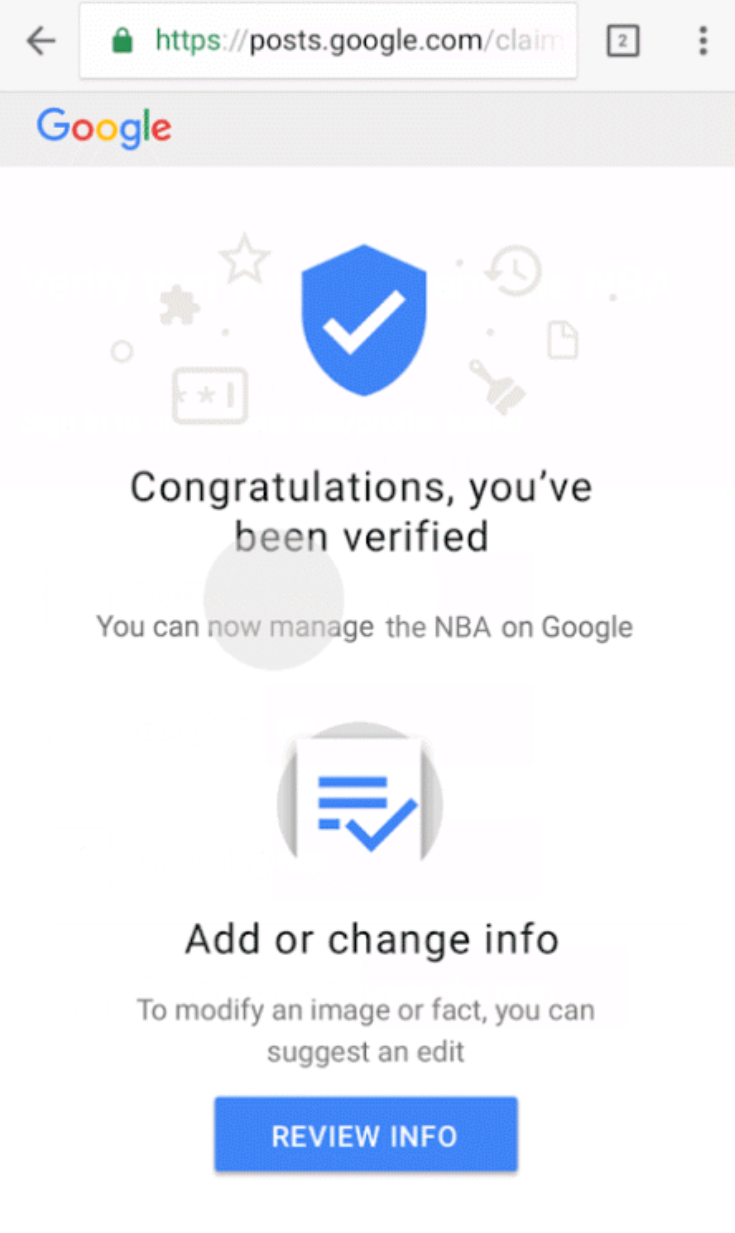Click the blank page icon right of the shield
735x1233 pixels.
tap(562, 341)
